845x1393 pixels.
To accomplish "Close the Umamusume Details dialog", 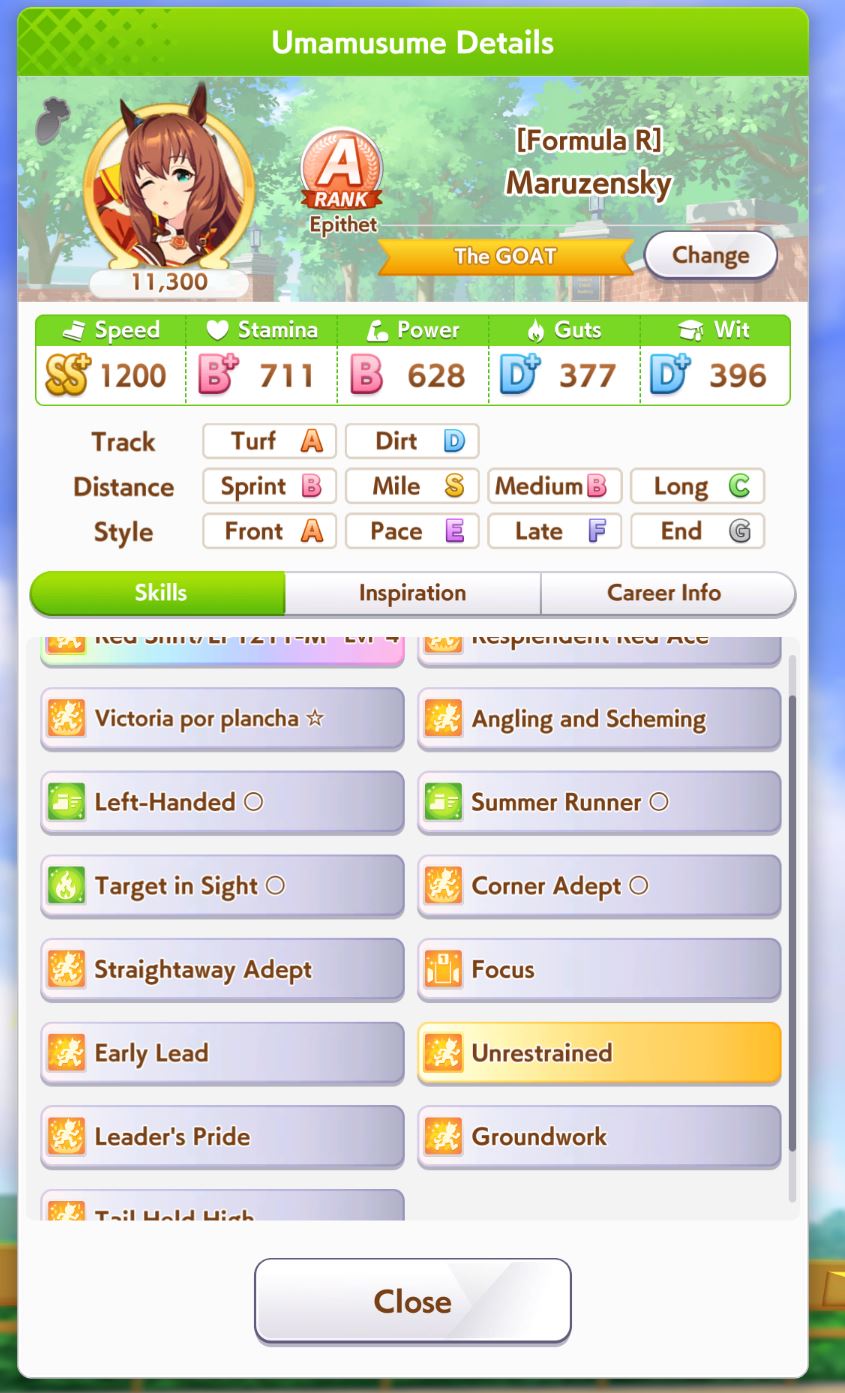I will (412, 1301).
